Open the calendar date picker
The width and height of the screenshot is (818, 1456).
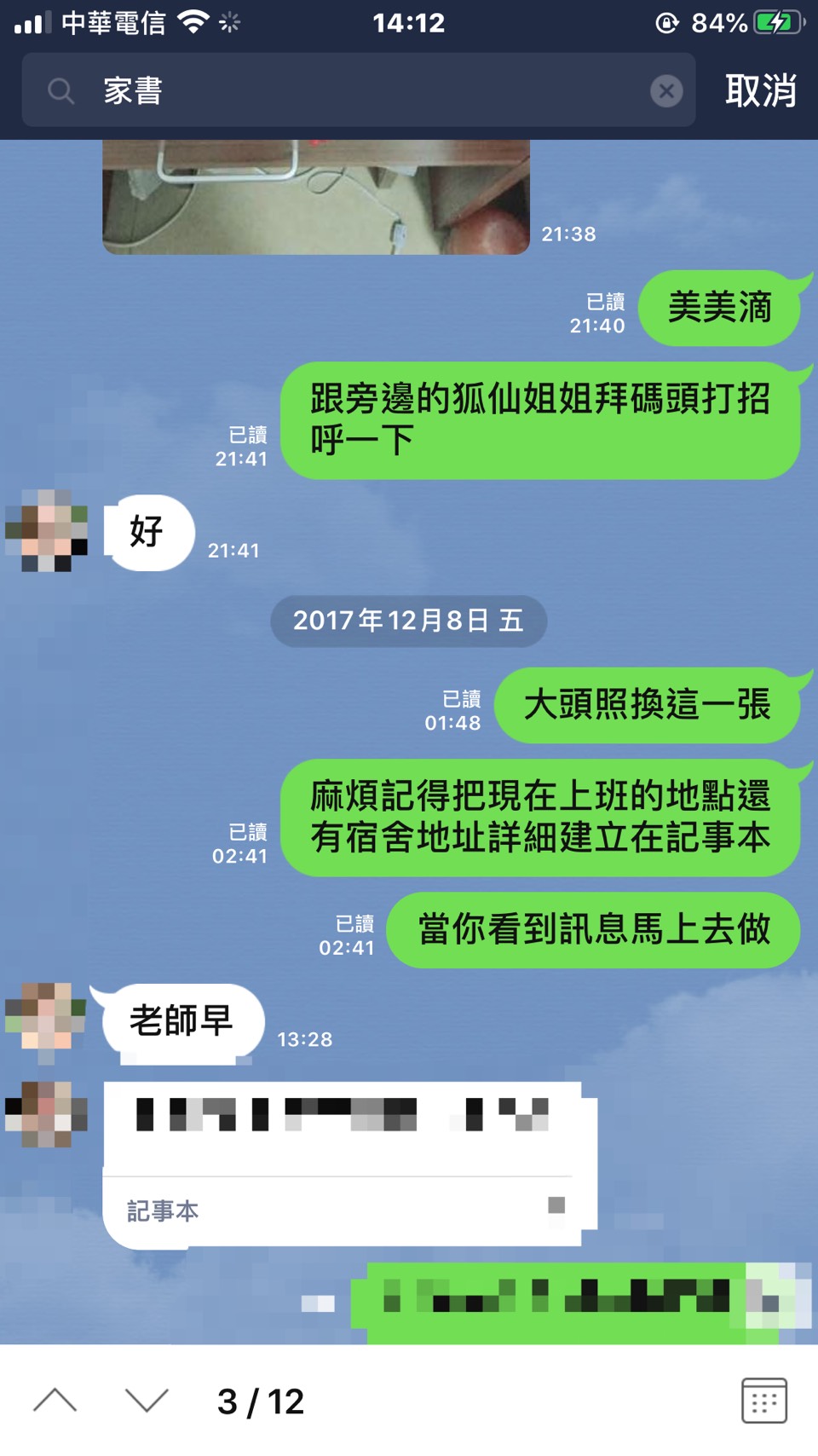click(x=763, y=1400)
